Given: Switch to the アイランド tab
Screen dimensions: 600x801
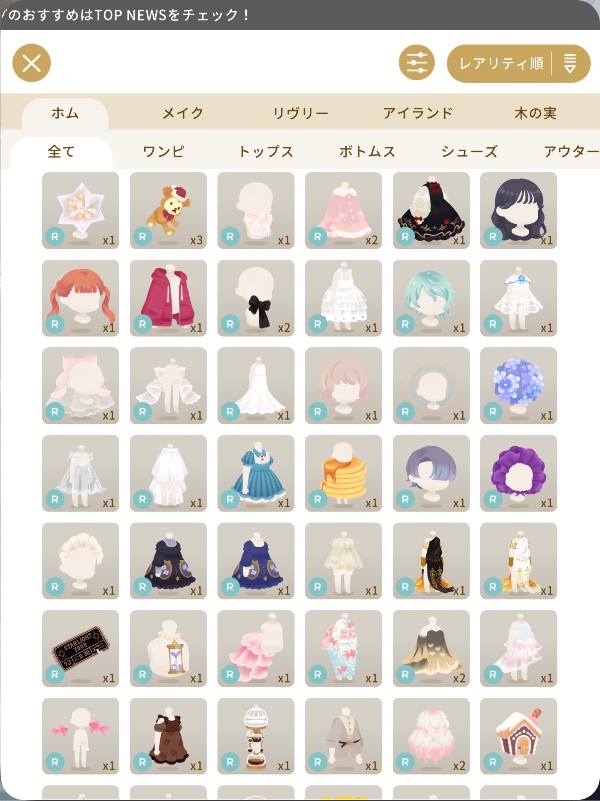Looking at the screenshot, I should (418, 113).
